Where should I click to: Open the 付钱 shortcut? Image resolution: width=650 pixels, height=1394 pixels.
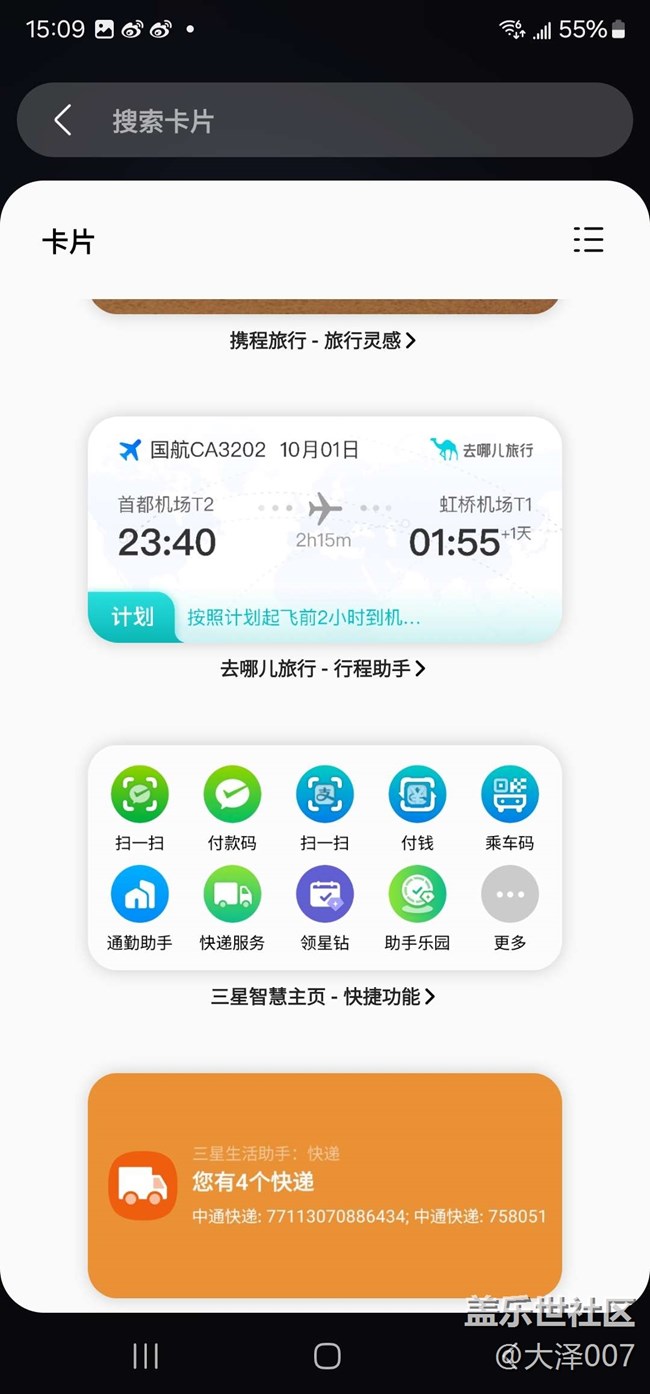[417, 808]
